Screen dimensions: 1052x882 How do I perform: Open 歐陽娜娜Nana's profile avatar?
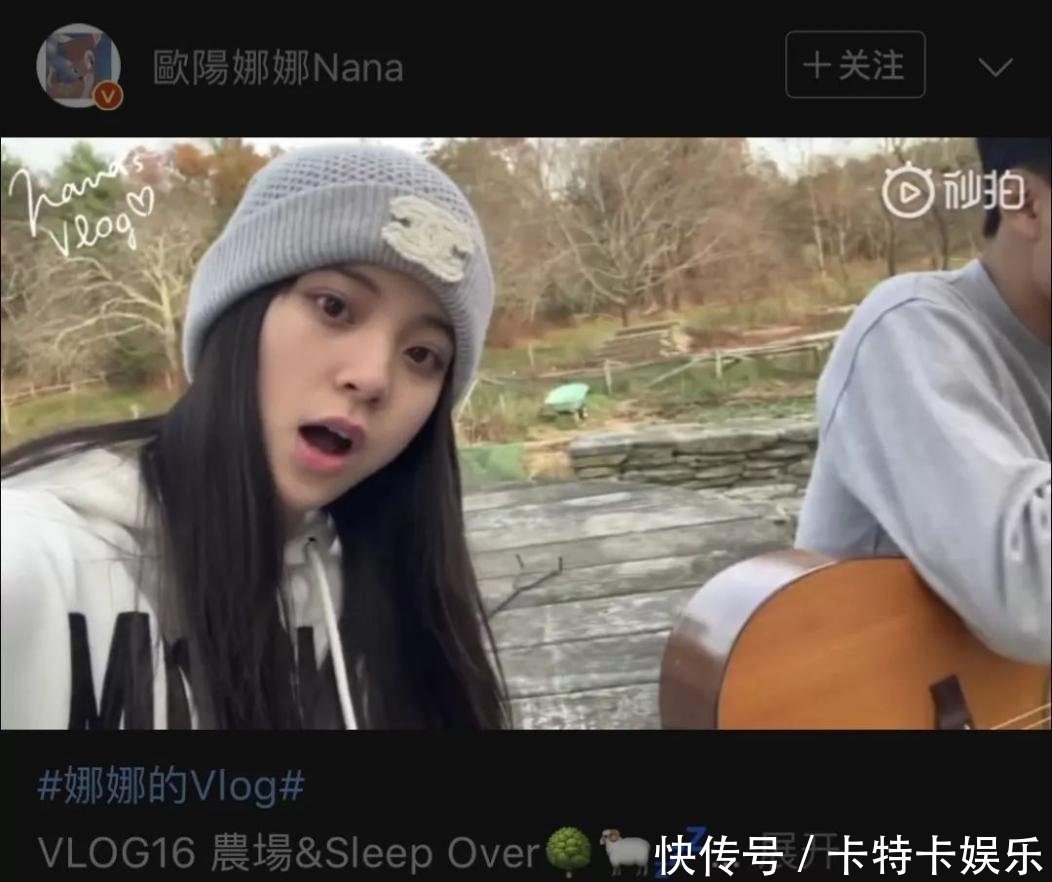click(78, 66)
